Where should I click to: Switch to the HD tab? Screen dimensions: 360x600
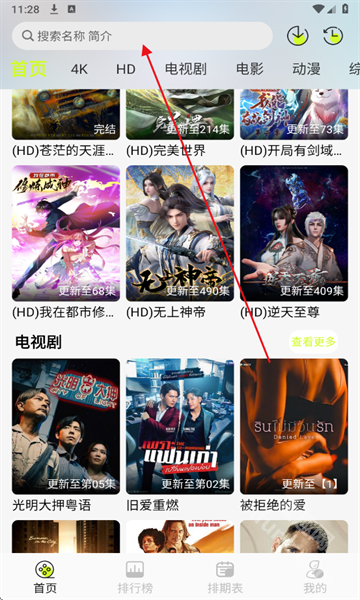pos(126,69)
